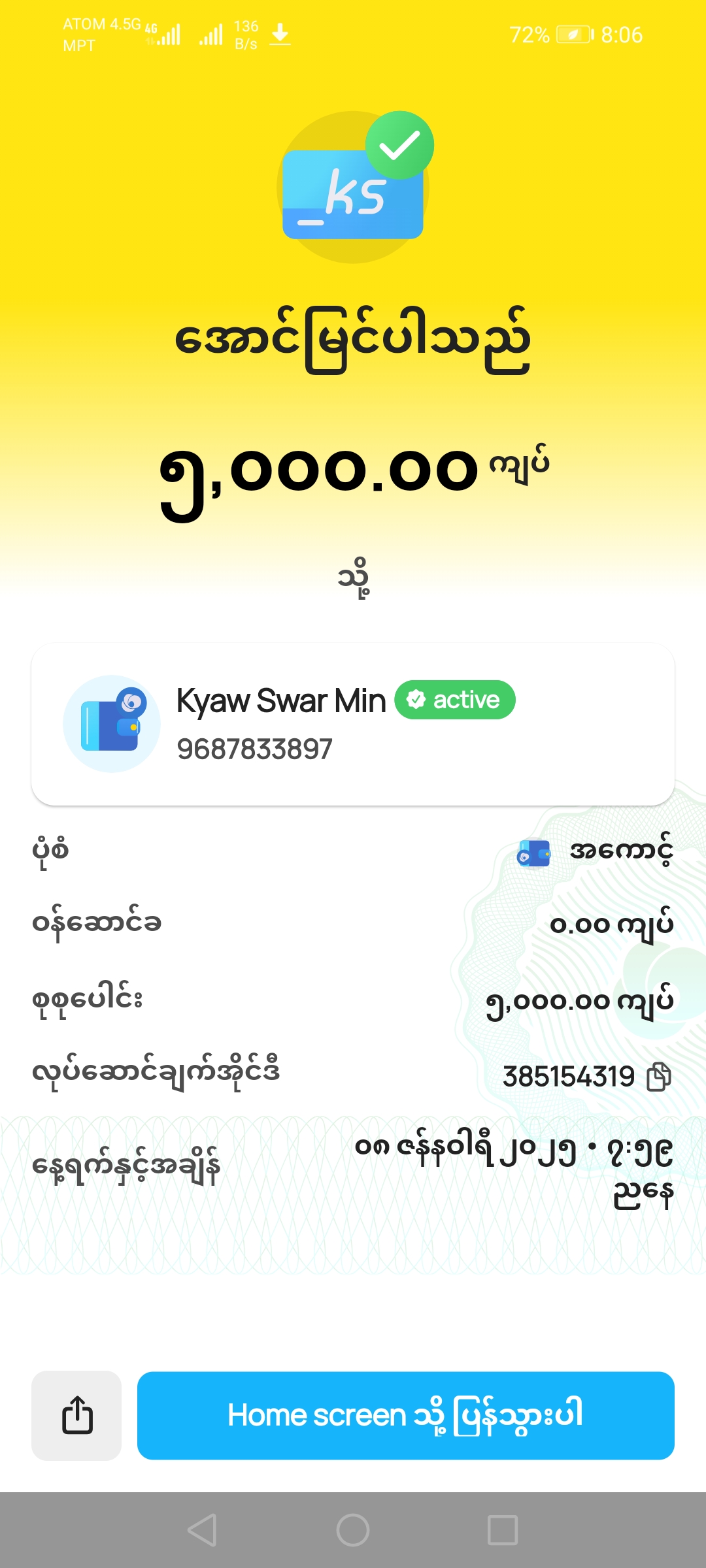
Task: Go back using system back button
Action: point(202,1530)
